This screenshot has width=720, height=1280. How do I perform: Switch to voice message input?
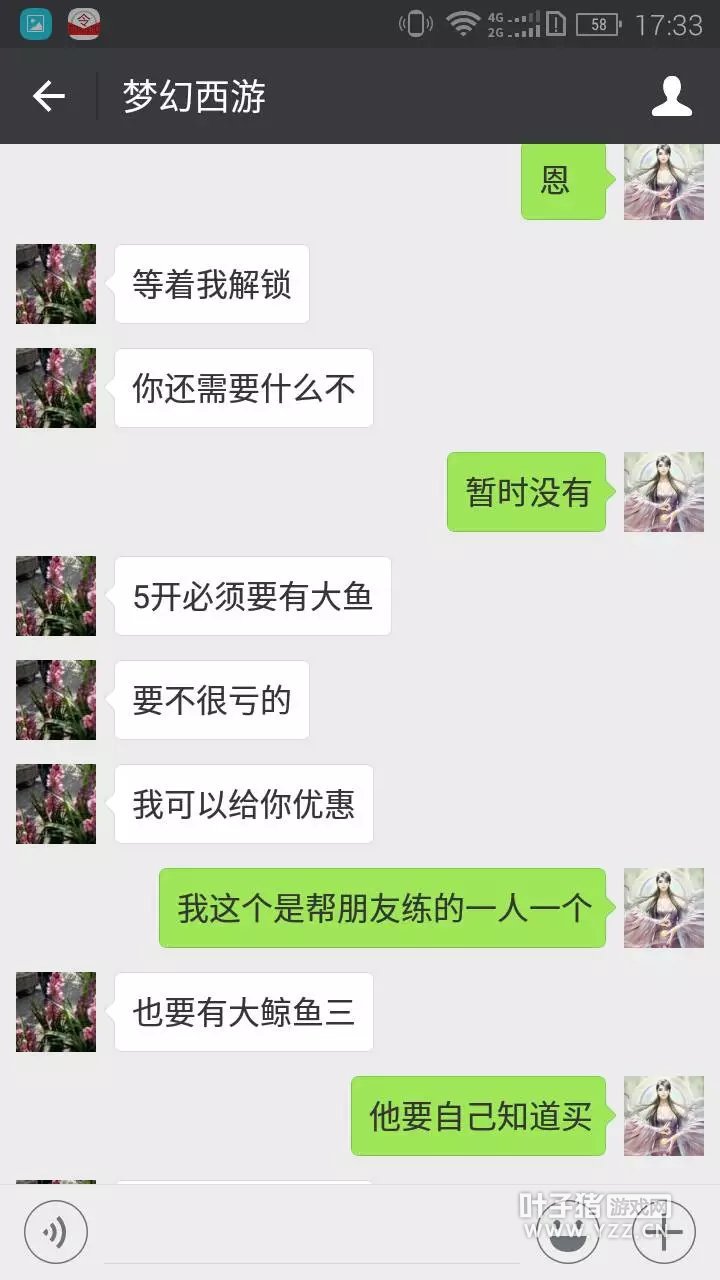(56, 1232)
